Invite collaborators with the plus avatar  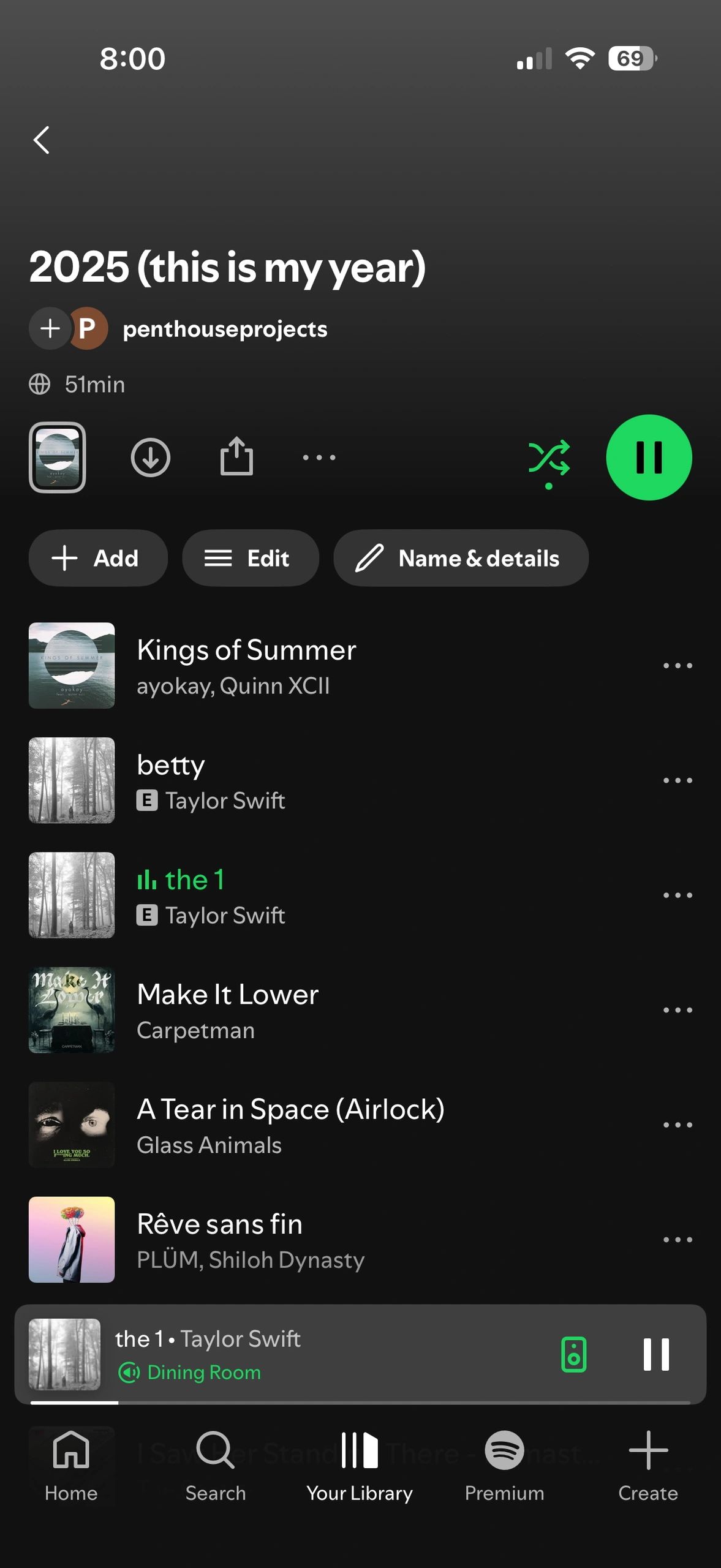click(50, 329)
